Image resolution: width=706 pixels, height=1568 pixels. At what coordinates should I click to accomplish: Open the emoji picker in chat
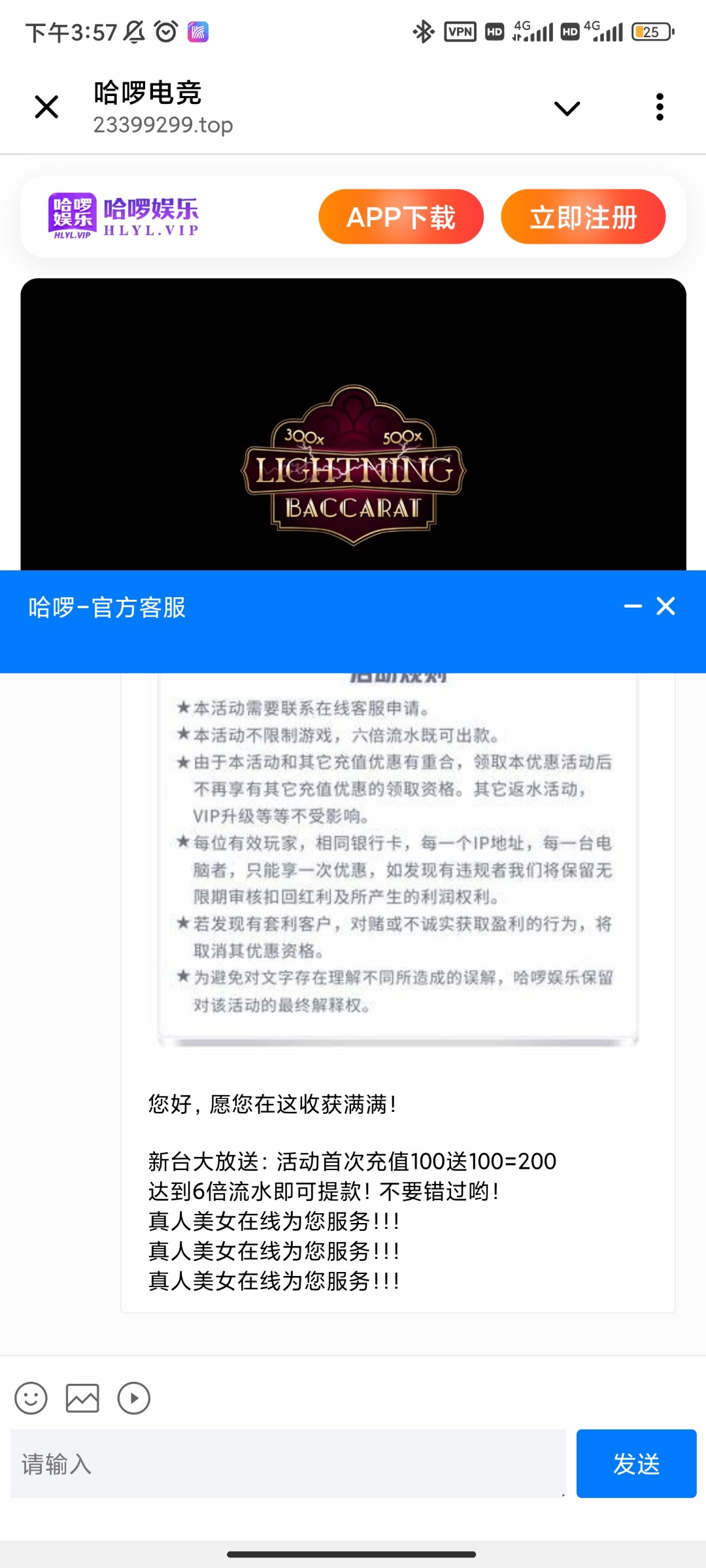pyautogui.click(x=31, y=1399)
